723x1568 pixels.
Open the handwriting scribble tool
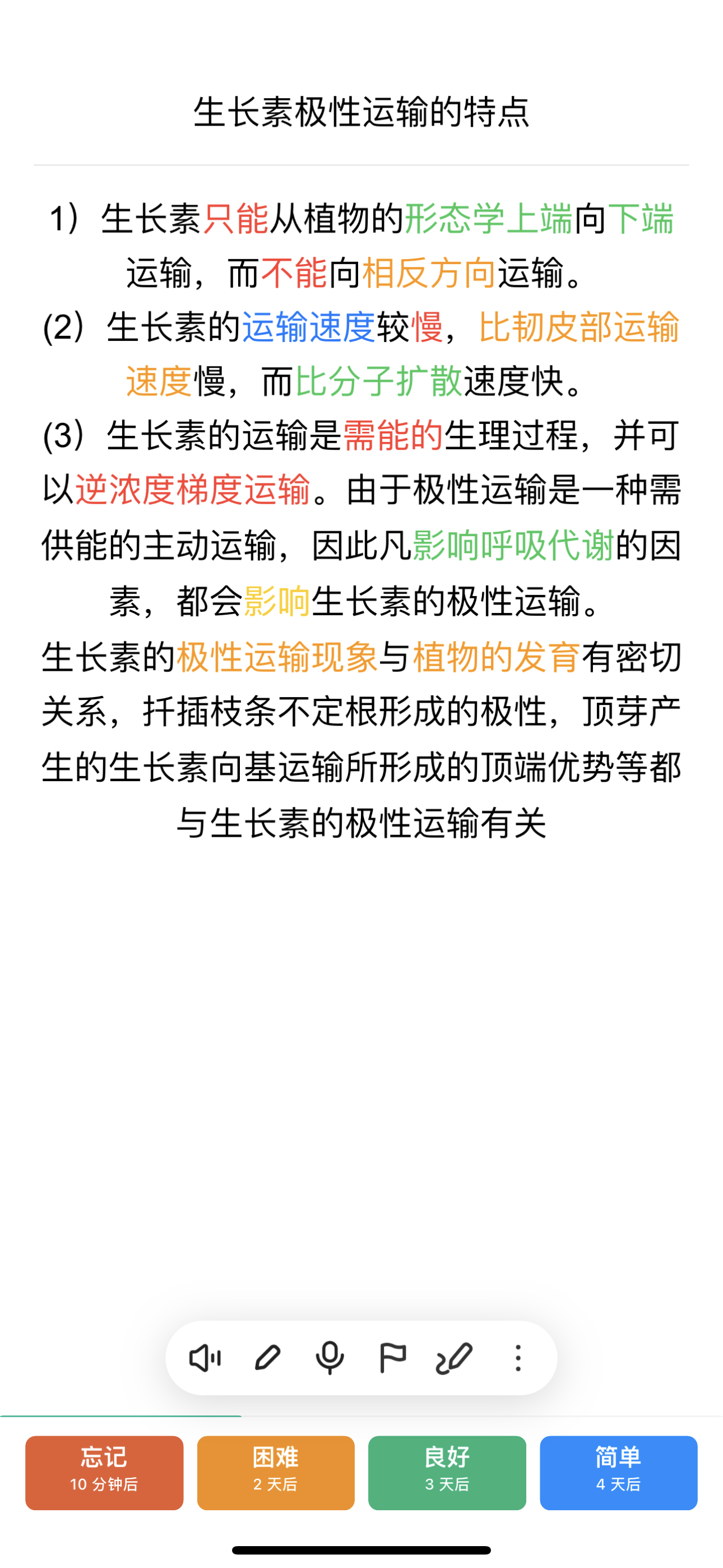[455, 1358]
